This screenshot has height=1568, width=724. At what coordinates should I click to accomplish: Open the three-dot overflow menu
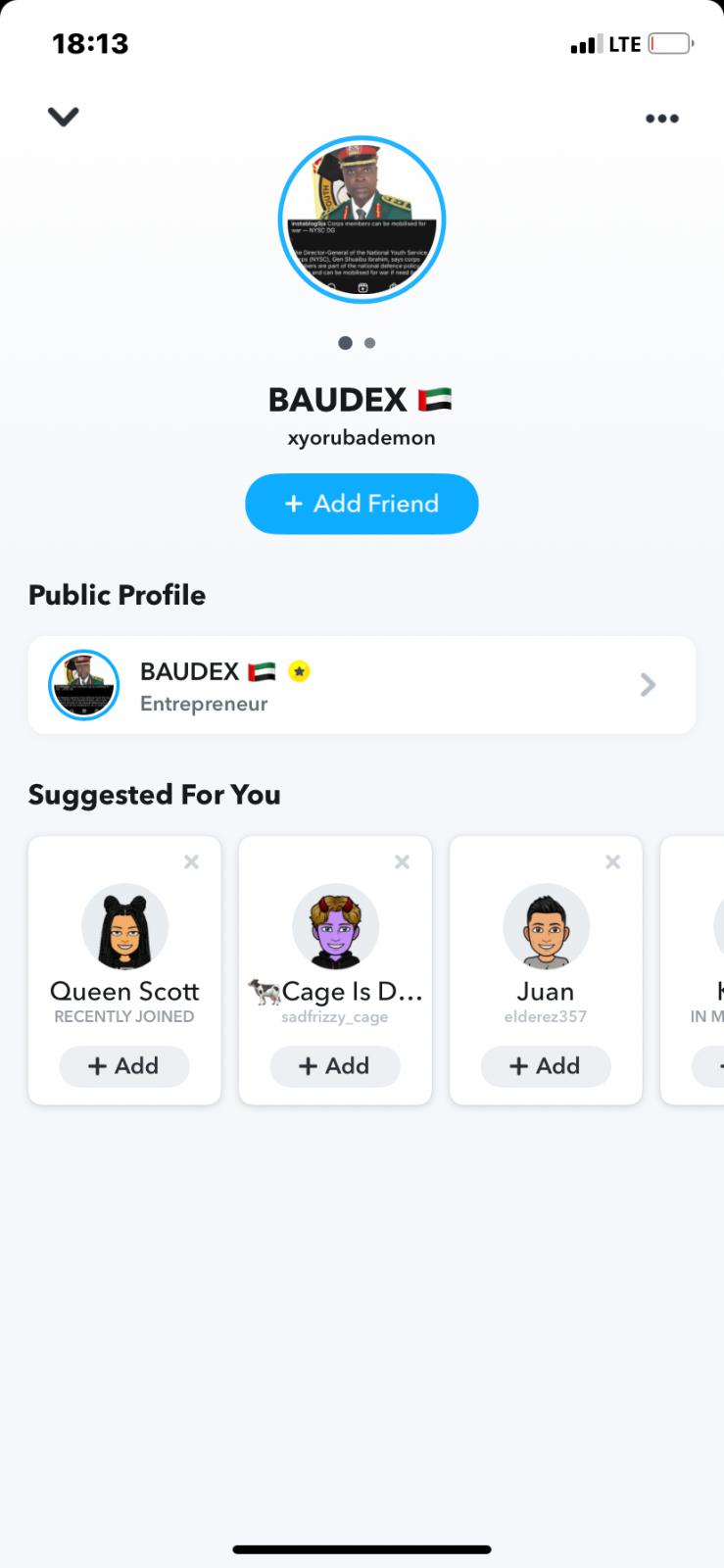[x=661, y=119]
